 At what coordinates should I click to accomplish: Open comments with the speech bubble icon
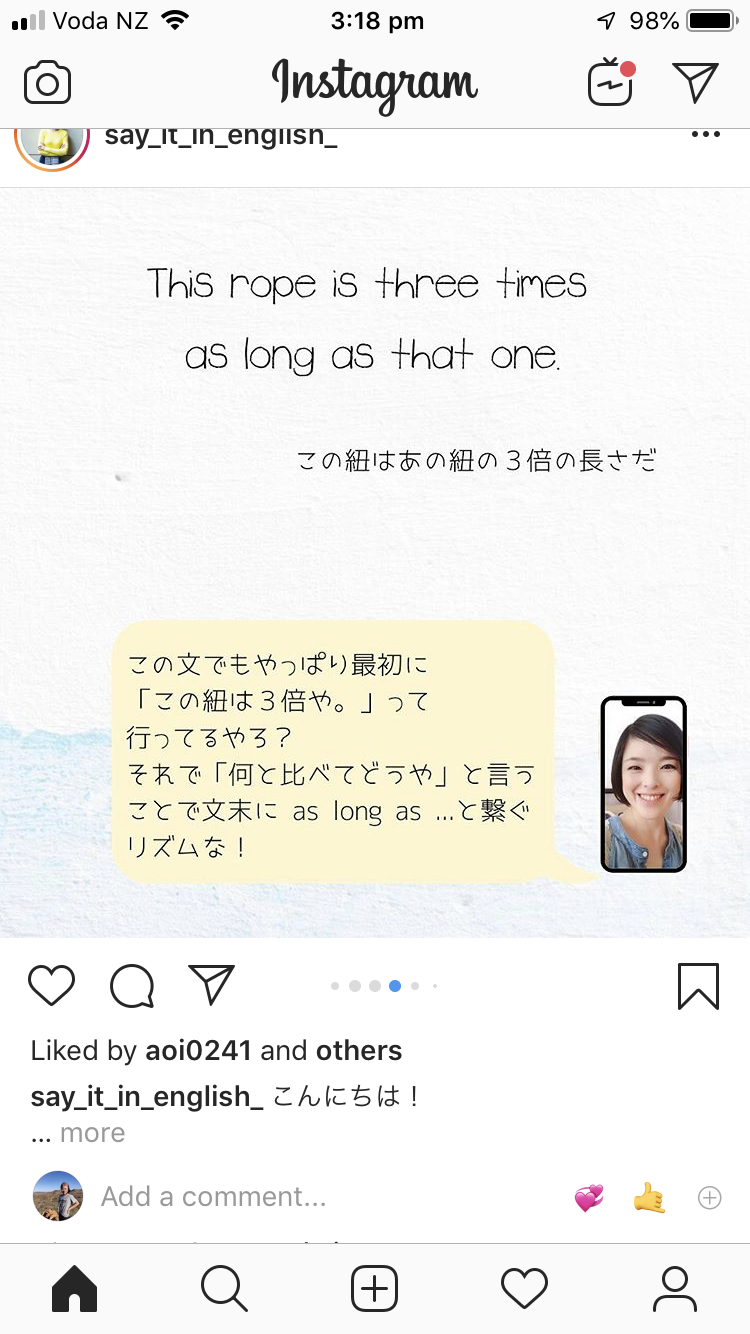click(x=132, y=986)
